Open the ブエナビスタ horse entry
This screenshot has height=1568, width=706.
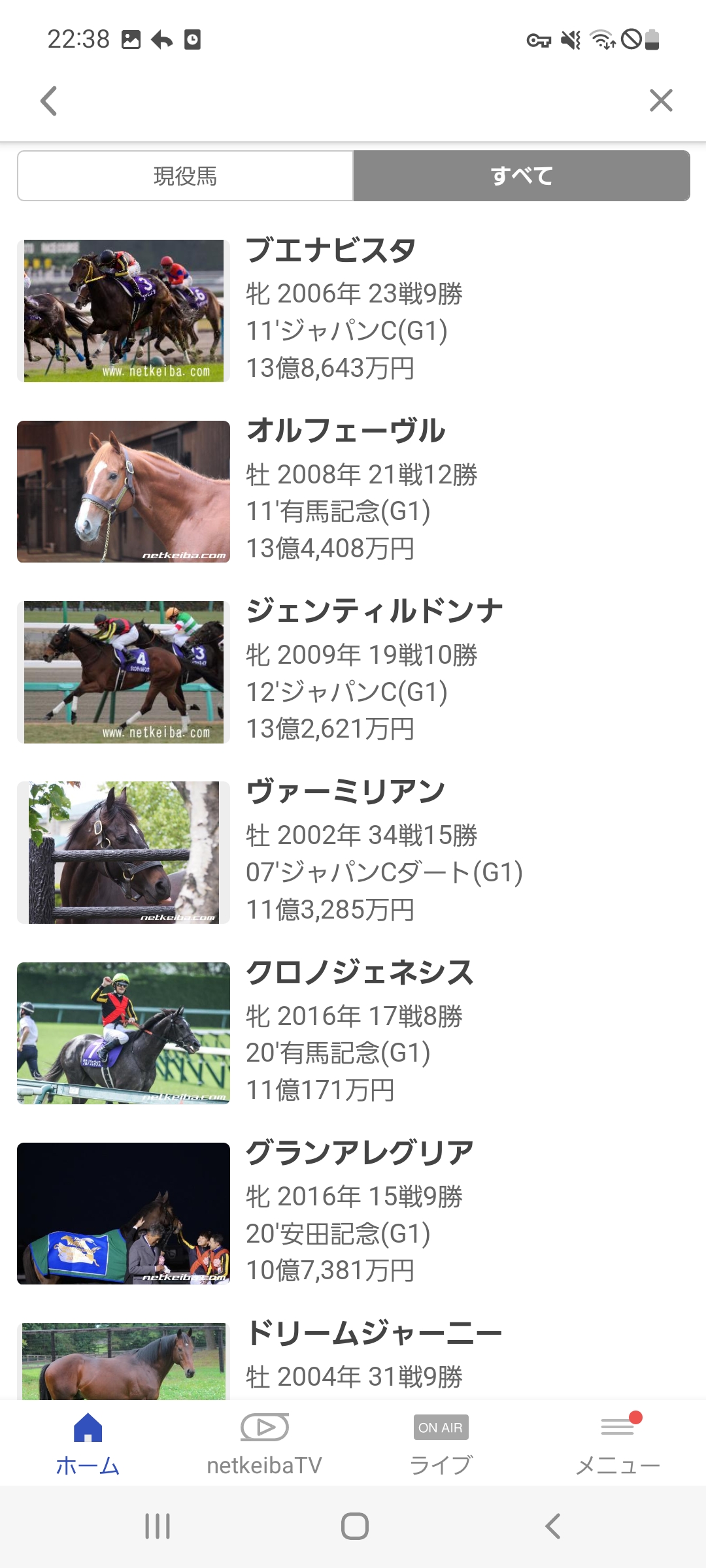click(x=353, y=310)
